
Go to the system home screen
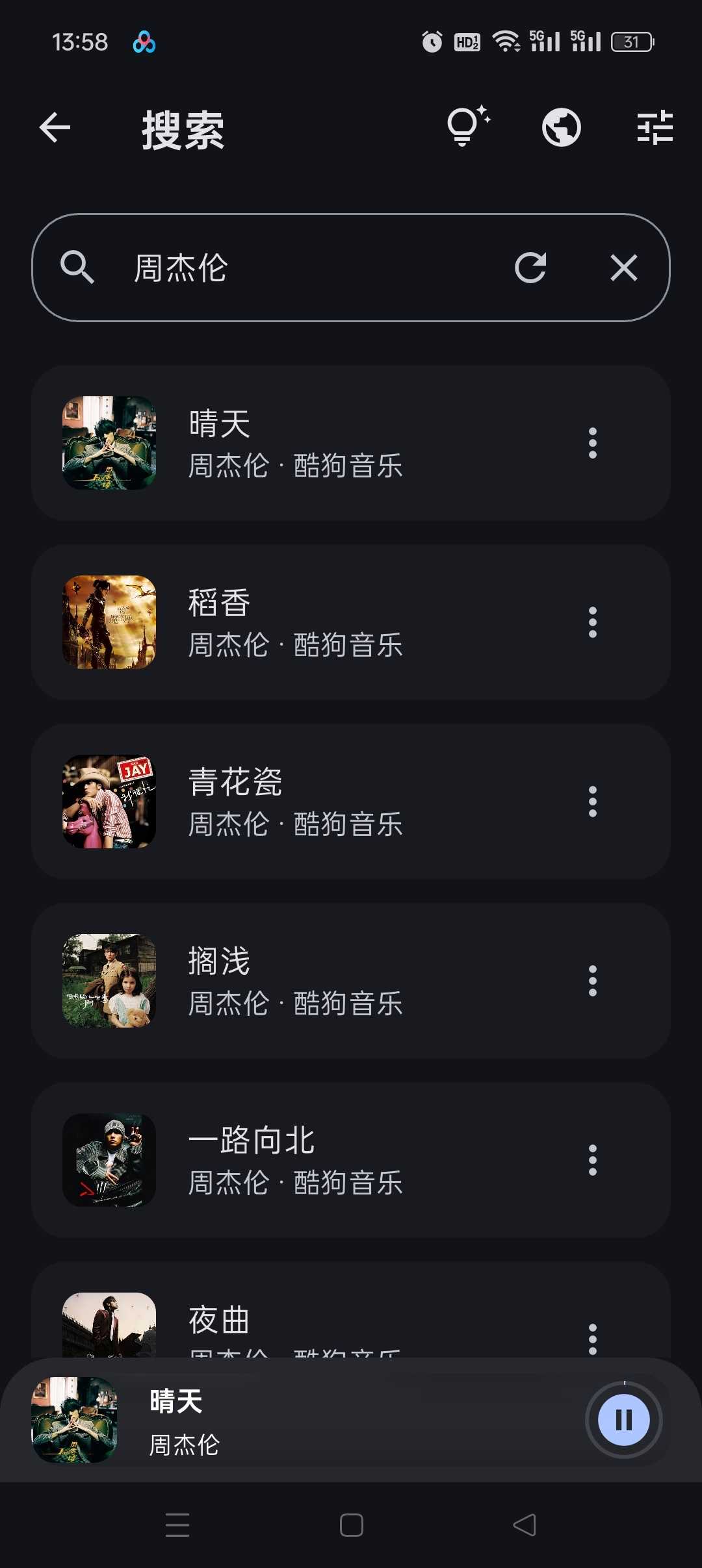point(351,1525)
